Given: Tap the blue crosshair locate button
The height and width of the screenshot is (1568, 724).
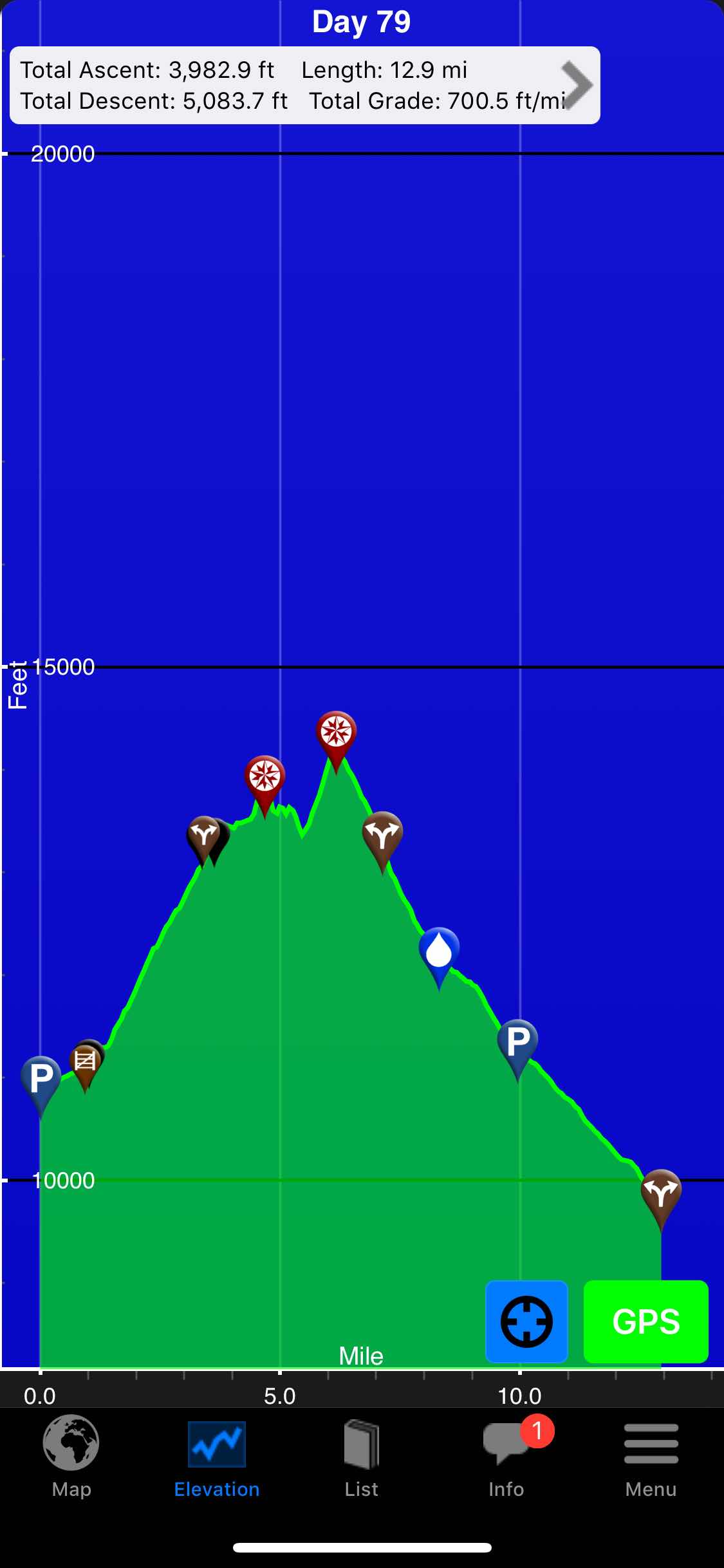Looking at the screenshot, I should tap(526, 1321).
